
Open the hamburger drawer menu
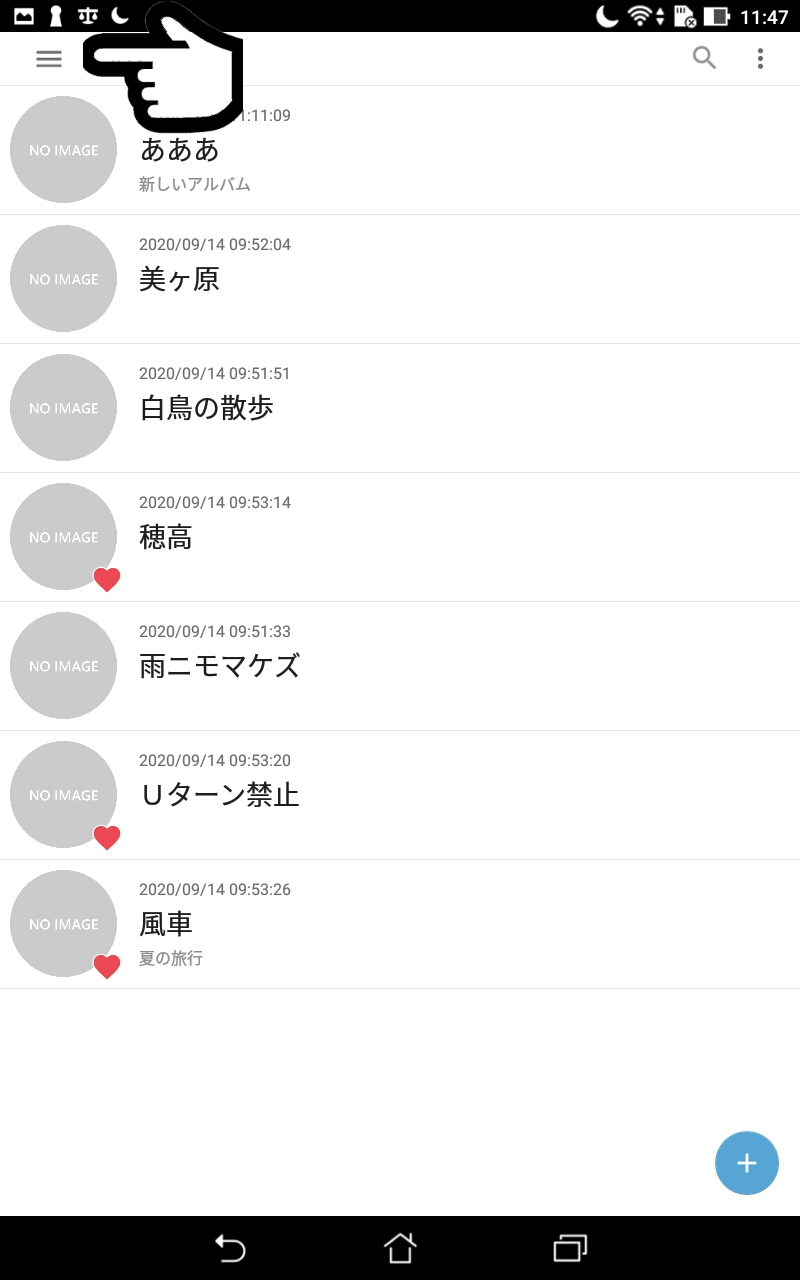(x=48, y=59)
